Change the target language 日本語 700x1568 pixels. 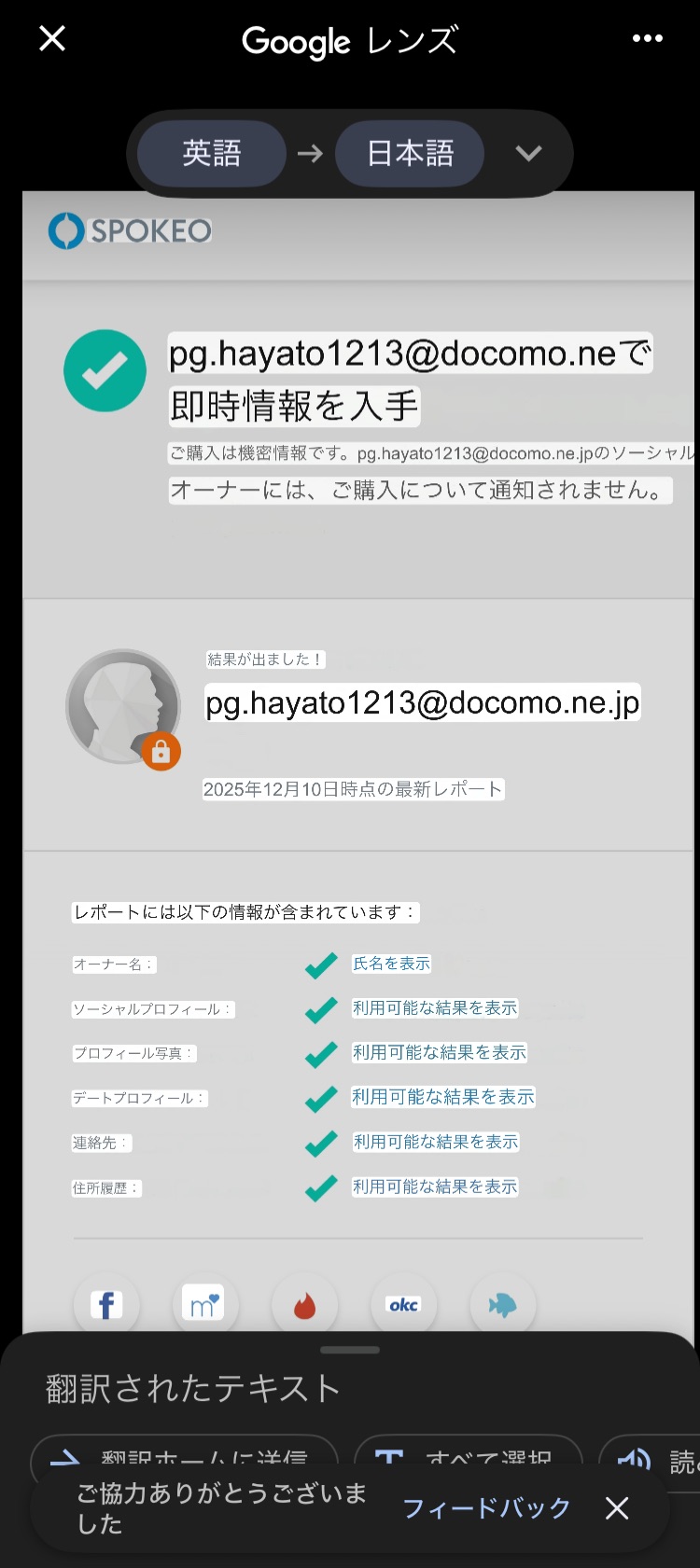coord(410,153)
